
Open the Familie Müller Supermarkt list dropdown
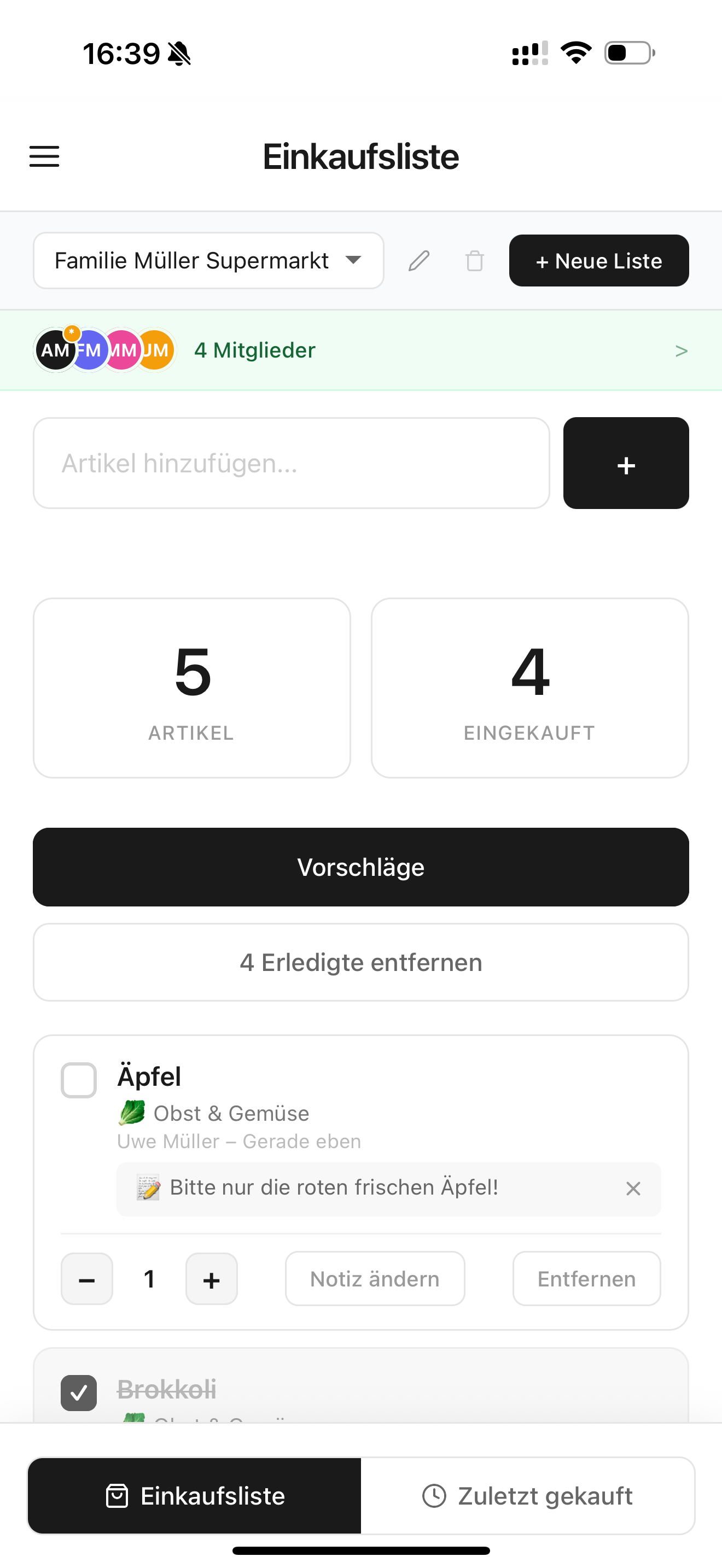coord(209,261)
